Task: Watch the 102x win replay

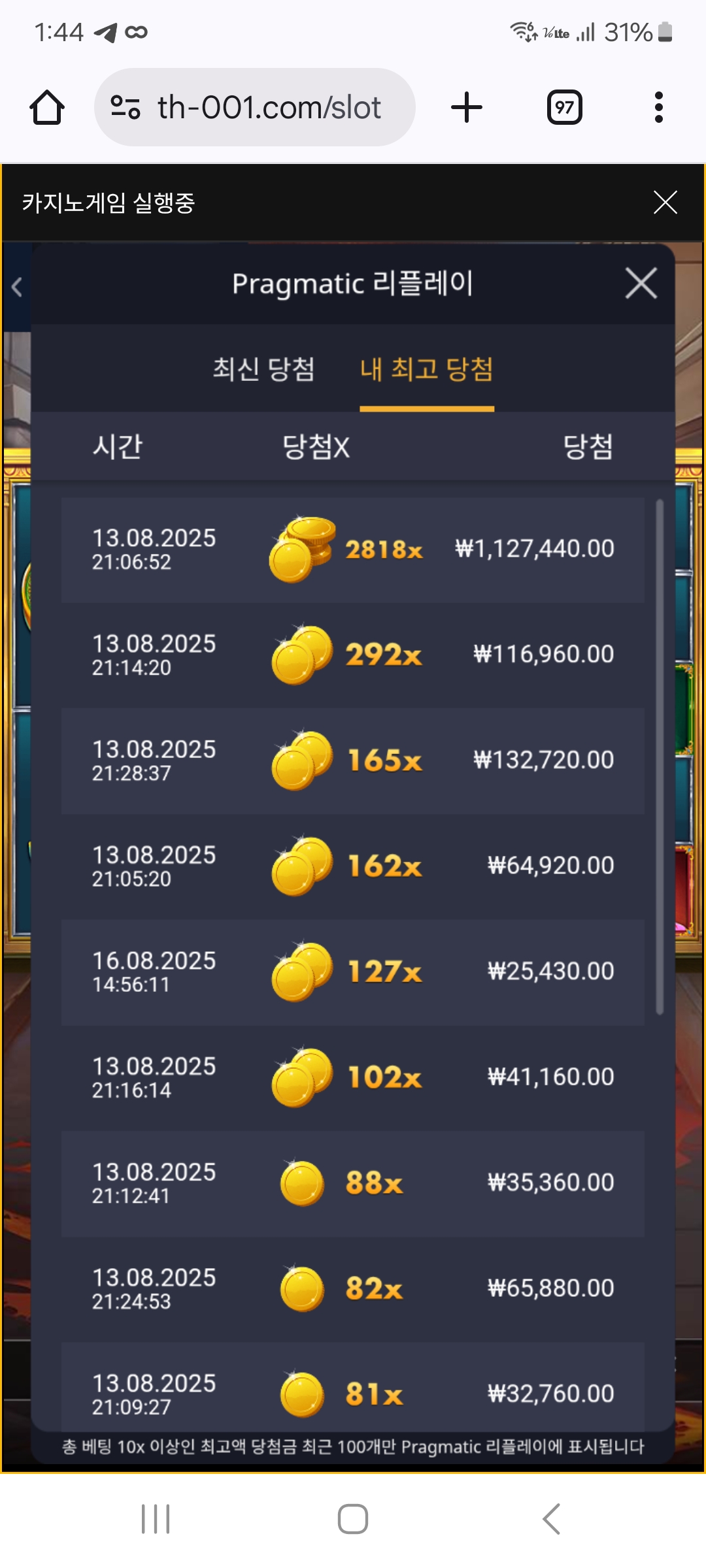Action: [x=353, y=1077]
